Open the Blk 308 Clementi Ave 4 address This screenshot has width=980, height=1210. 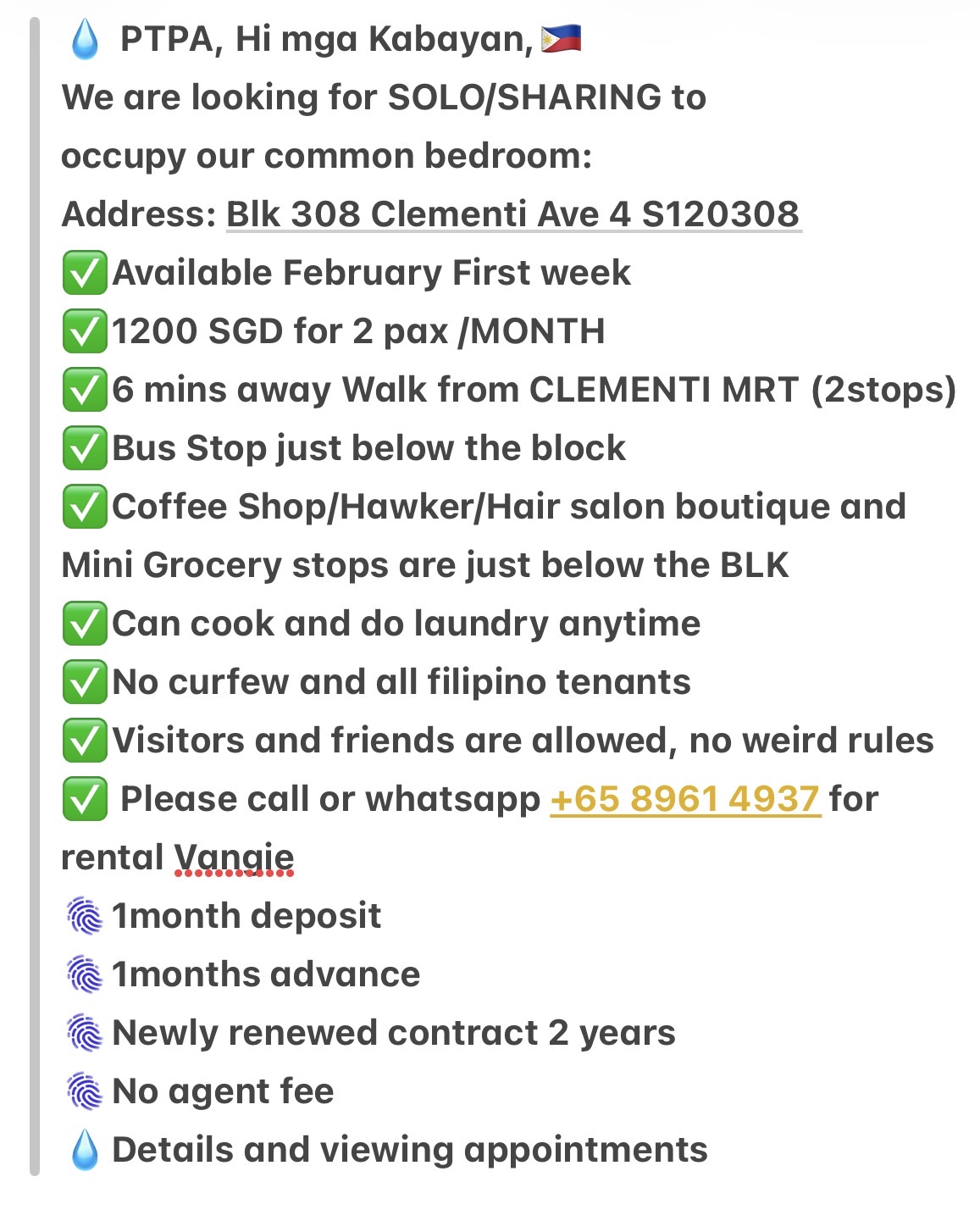(512, 214)
